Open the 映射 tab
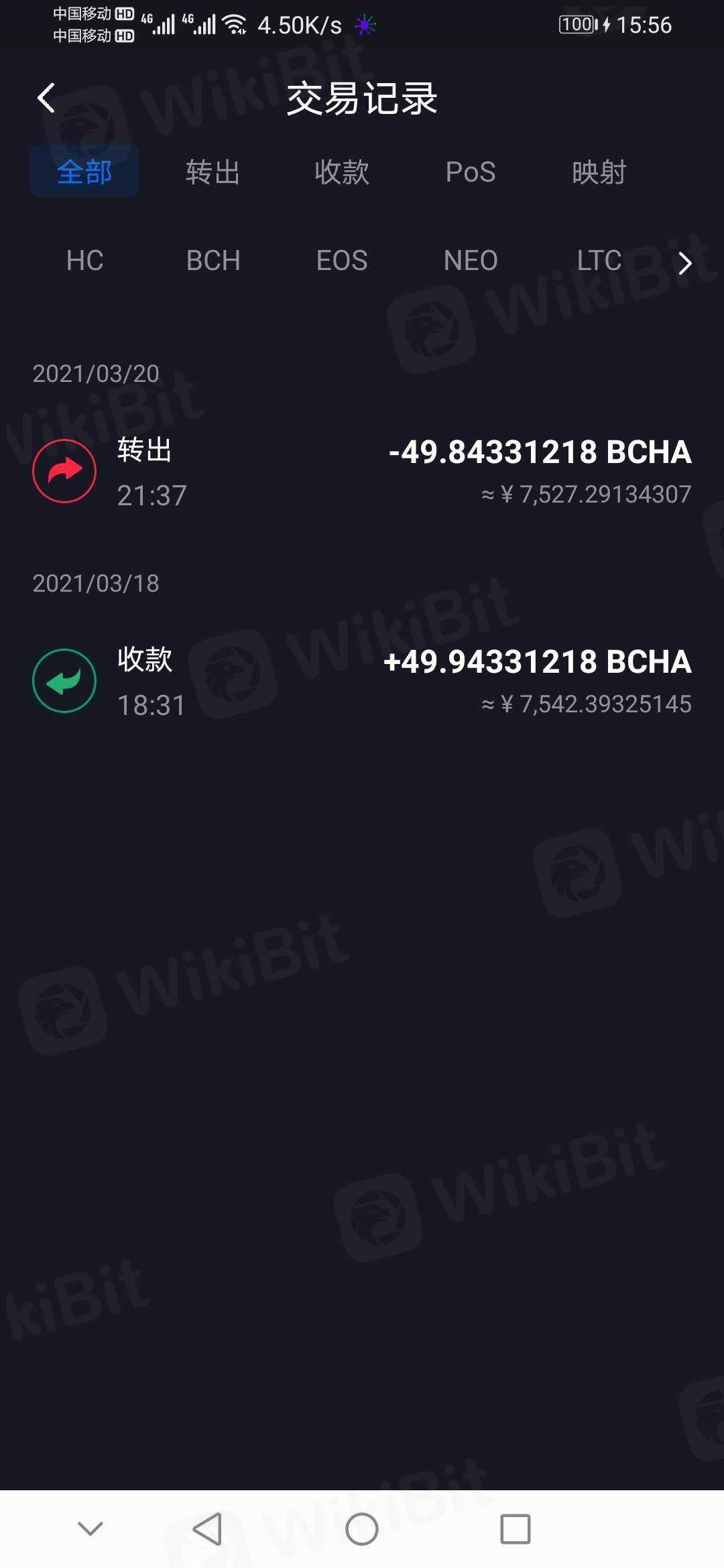724x1568 pixels. tap(599, 172)
